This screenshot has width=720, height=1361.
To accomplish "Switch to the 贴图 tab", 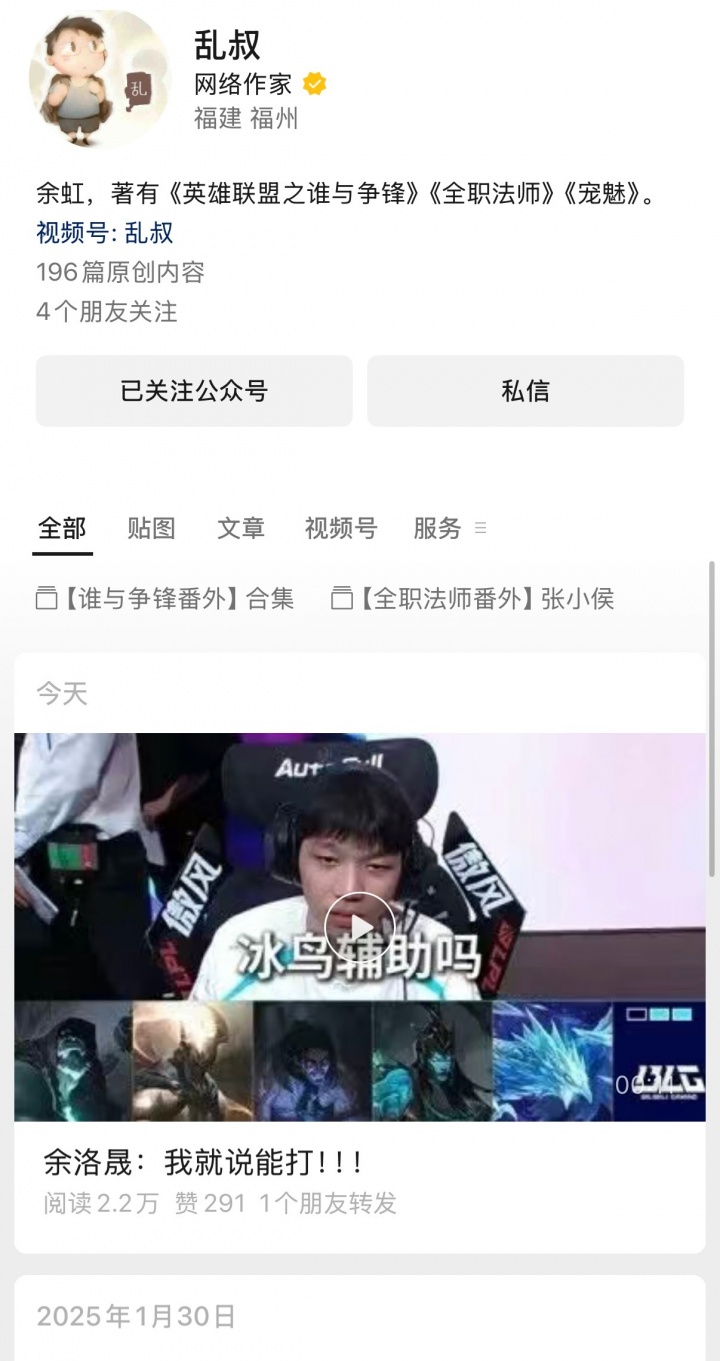I will [151, 528].
